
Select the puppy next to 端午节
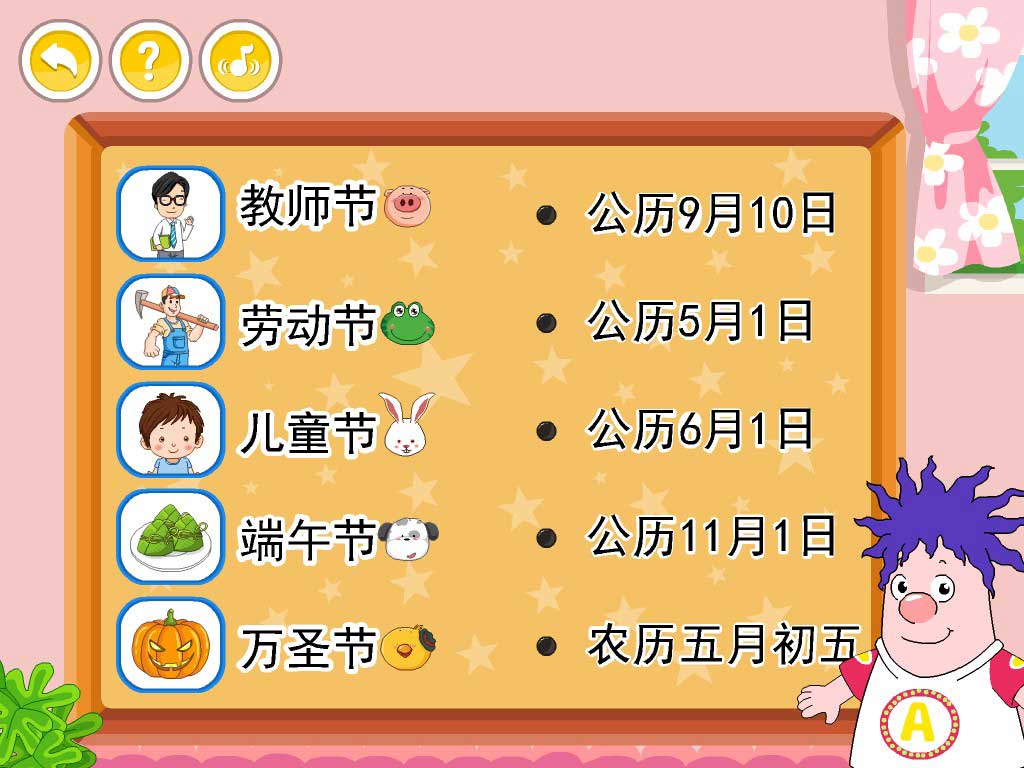[x=409, y=539]
